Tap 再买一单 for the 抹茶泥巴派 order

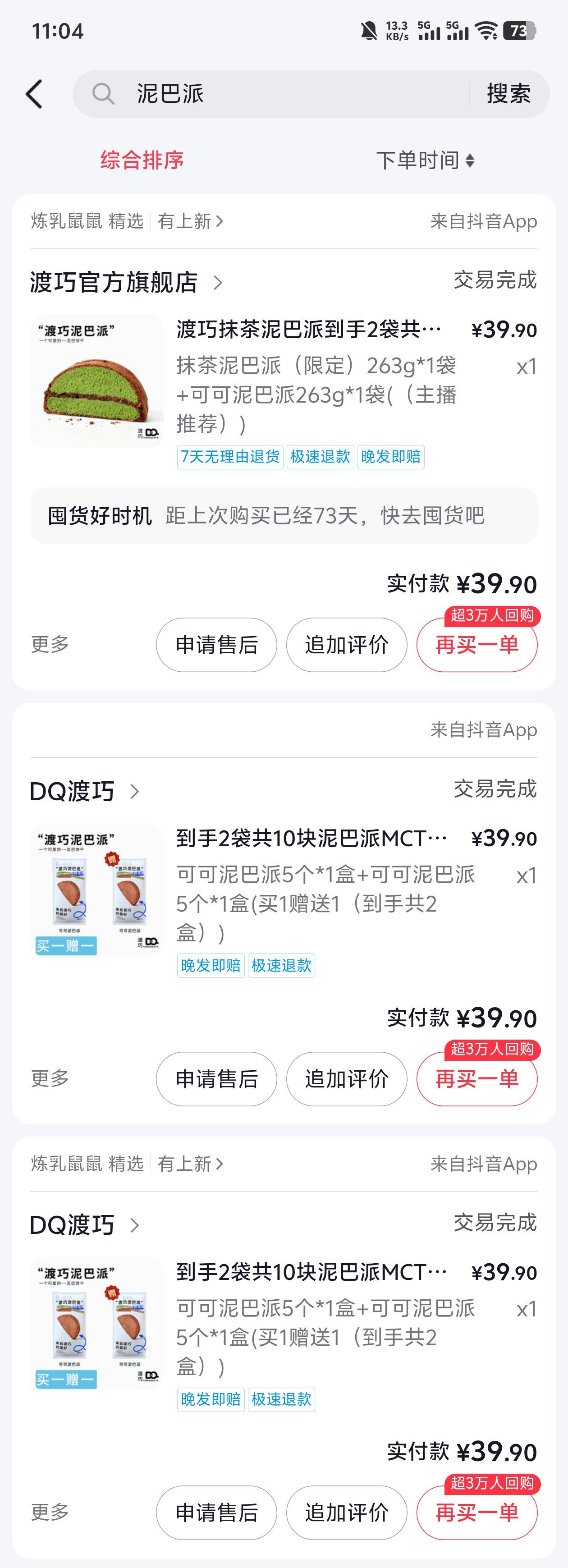click(476, 645)
